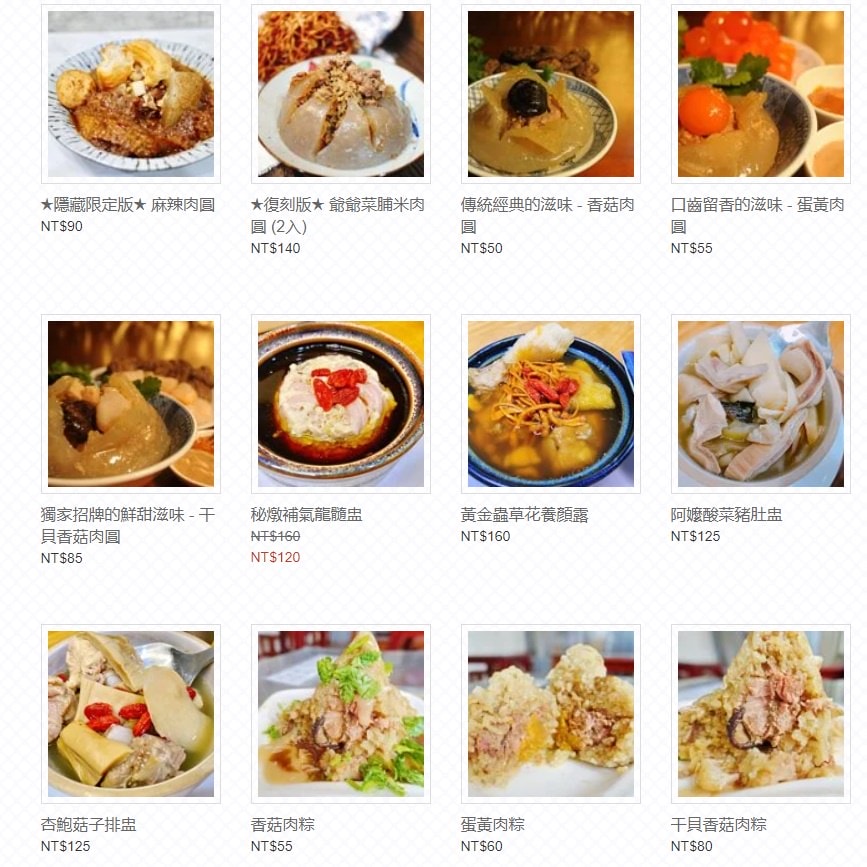This screenshot has height=867, width=867.
Task: Open the 阿嬤酸菜豬肚盅 product
Action: point(760,403)
